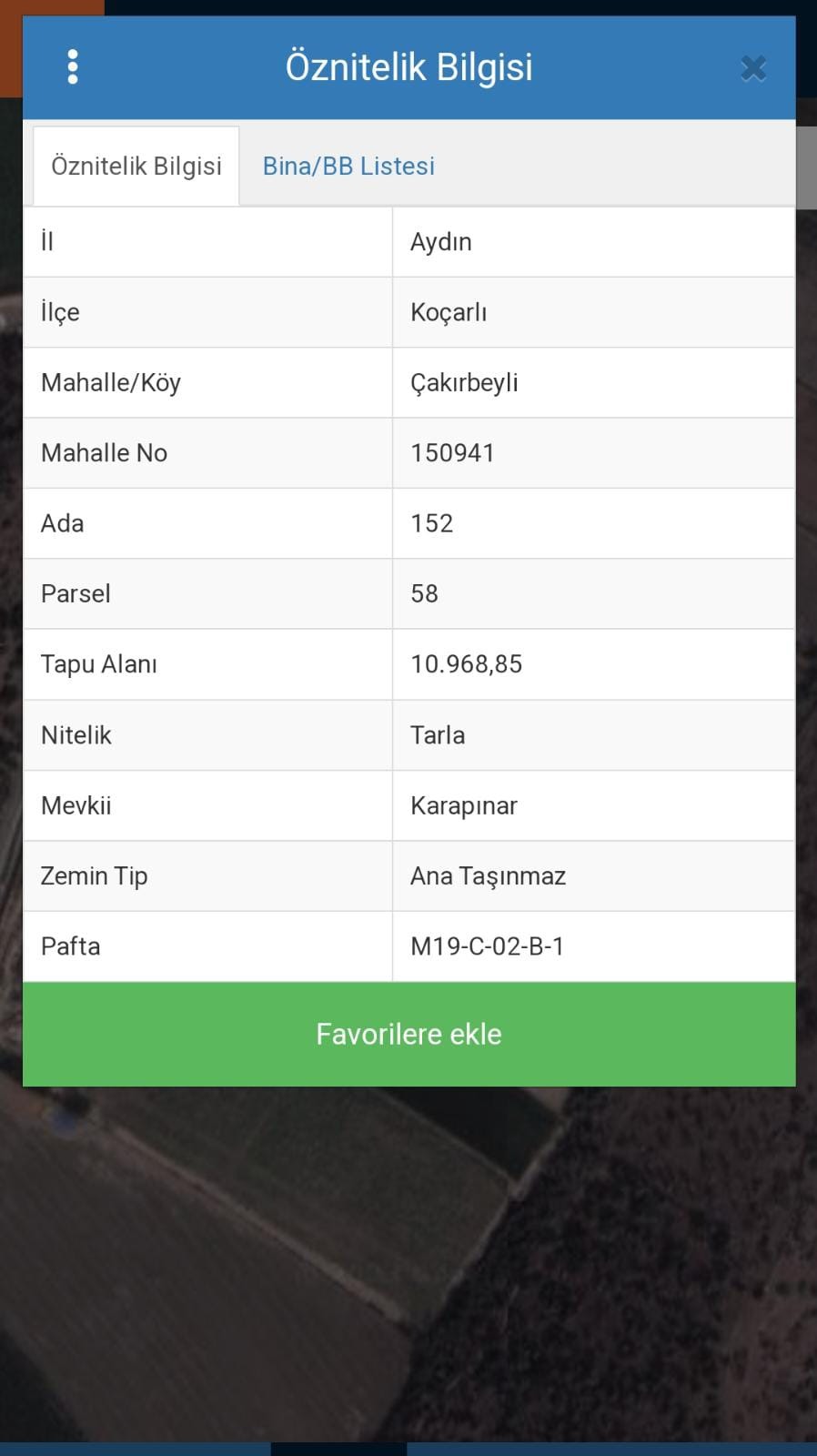
Task: Open the three-dot options menu
Action: (x=73, y=67)
